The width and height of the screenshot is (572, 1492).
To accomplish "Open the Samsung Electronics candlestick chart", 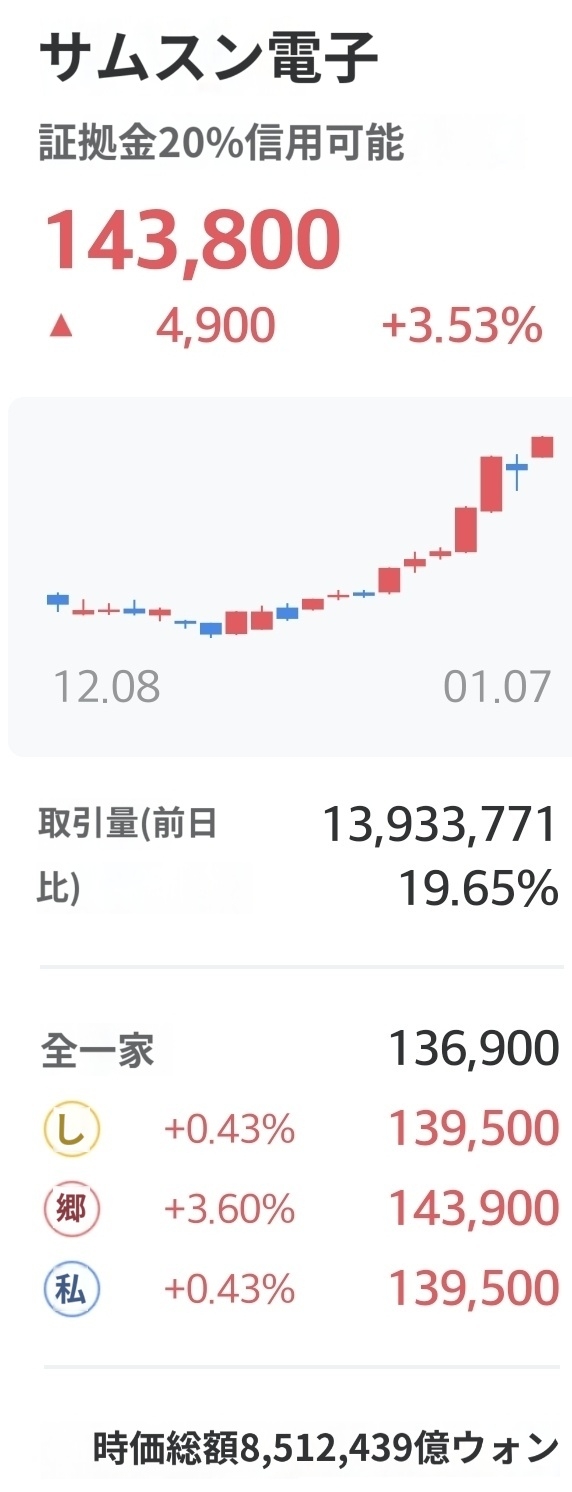I will (x=290, y=577).
